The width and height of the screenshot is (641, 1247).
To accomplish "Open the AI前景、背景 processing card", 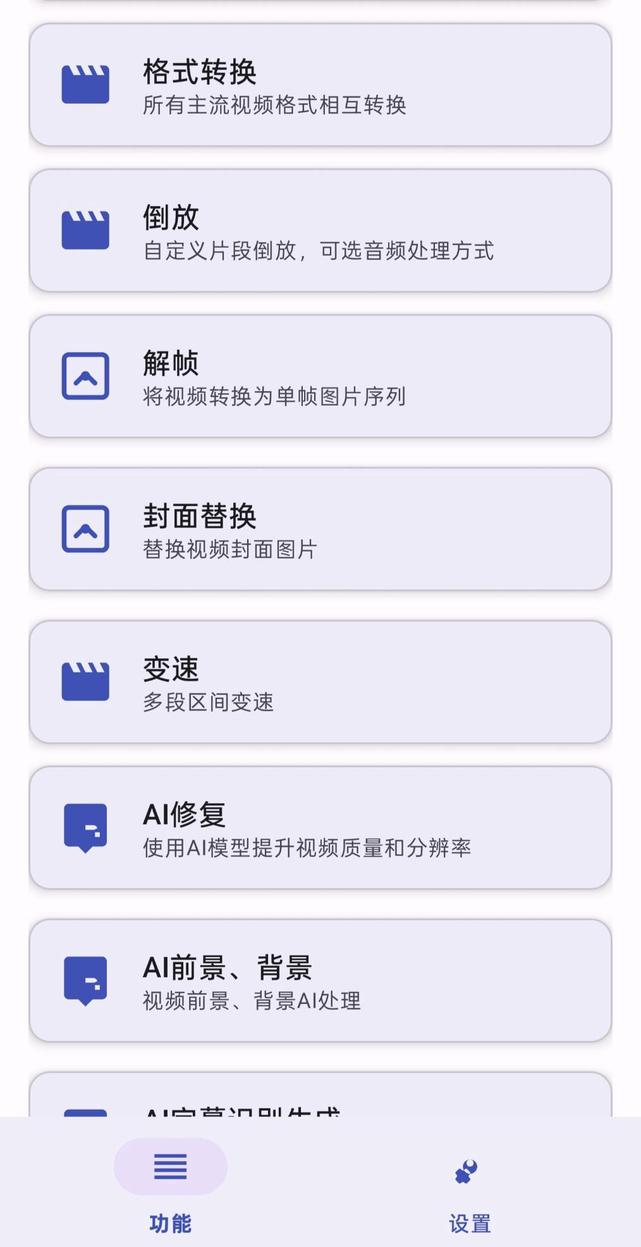I will pyautogui.click(x=320, y=981).
